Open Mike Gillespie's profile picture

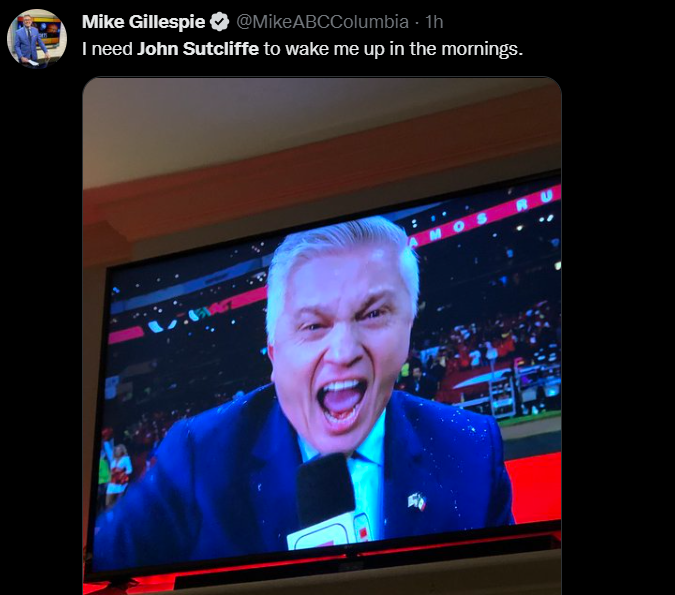(37, 39)
